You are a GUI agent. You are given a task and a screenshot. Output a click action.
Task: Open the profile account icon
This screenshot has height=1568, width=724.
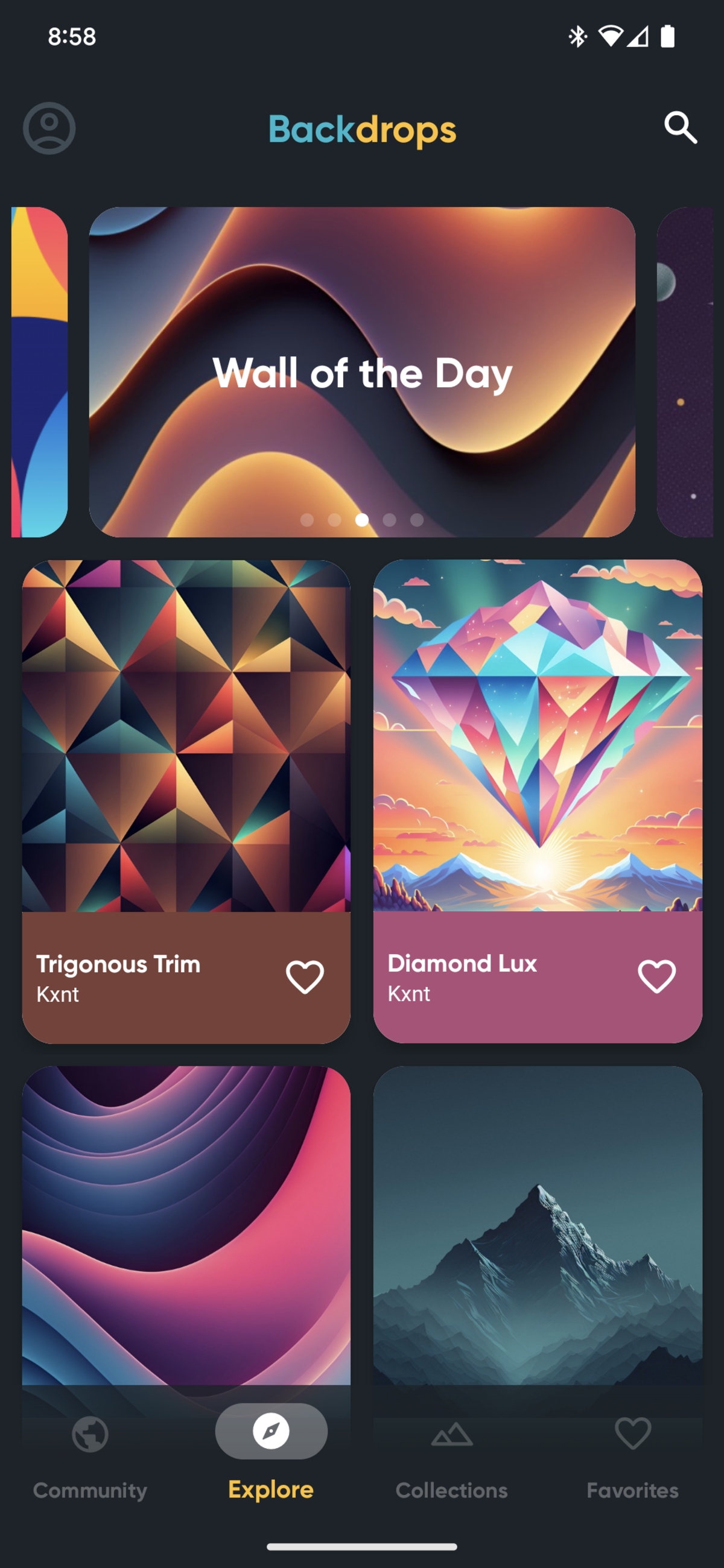(49, 128)
